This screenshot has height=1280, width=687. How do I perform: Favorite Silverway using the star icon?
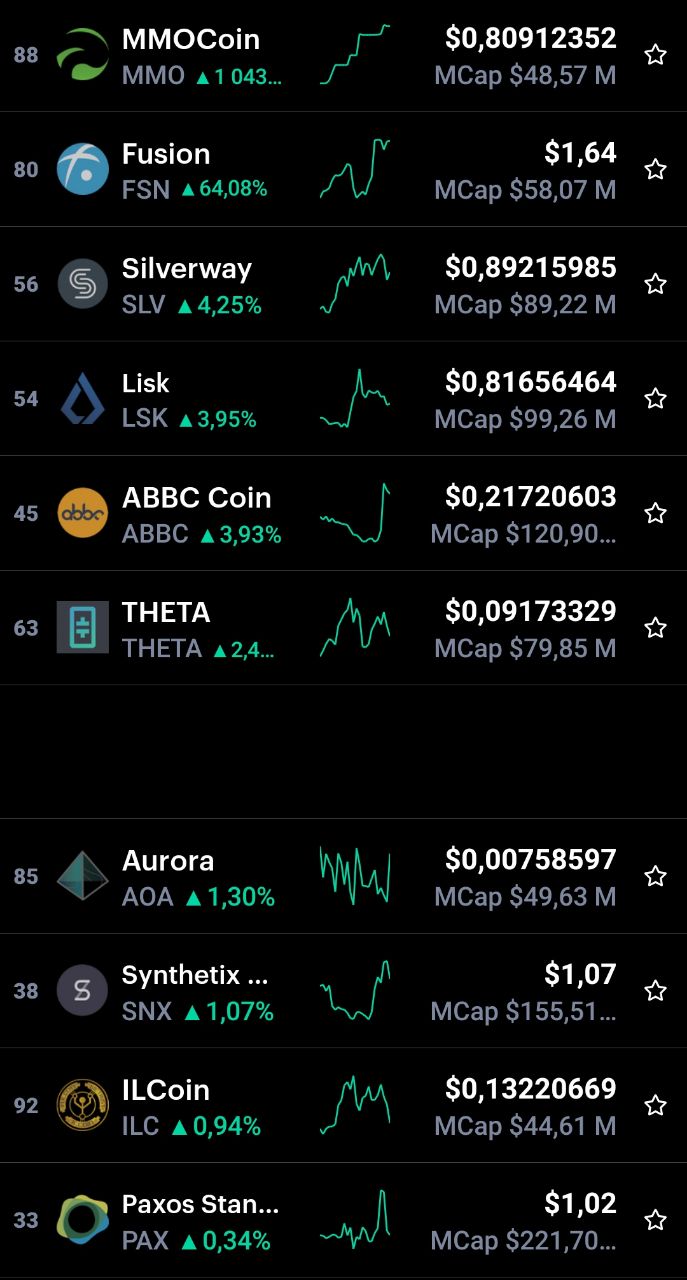(655, 284)
